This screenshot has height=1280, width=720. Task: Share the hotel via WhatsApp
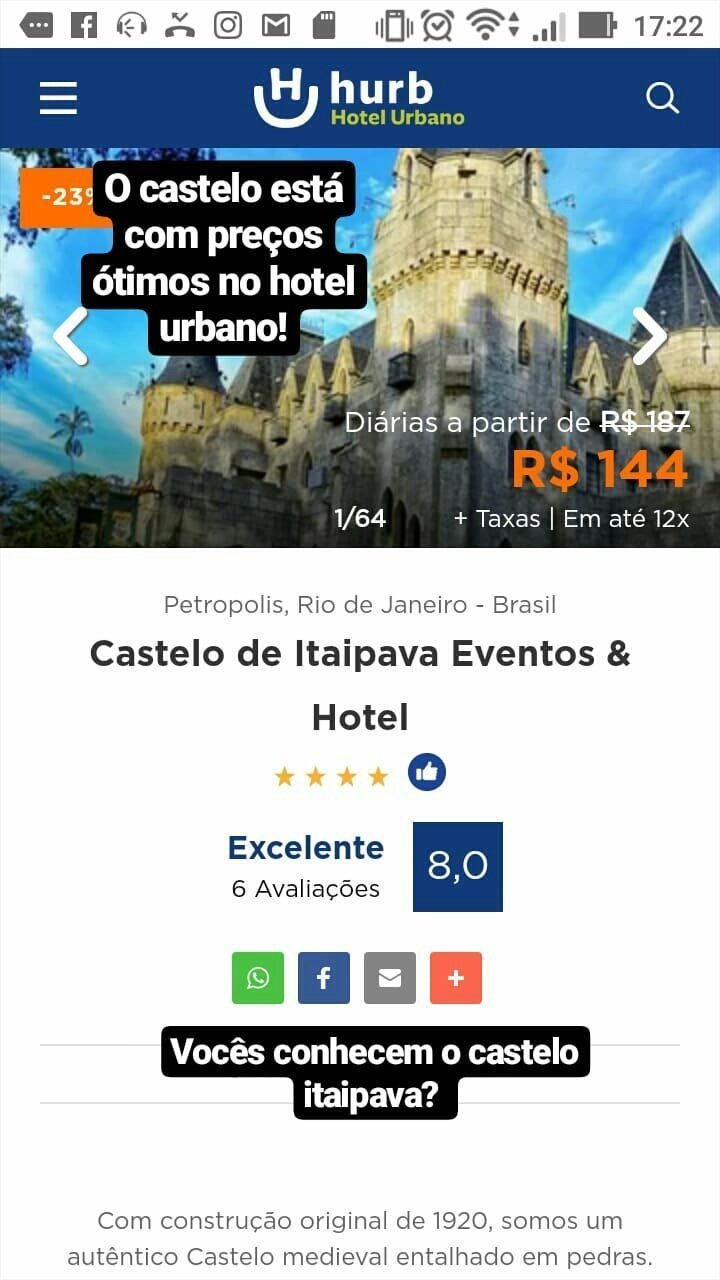(x=258, y=978)
